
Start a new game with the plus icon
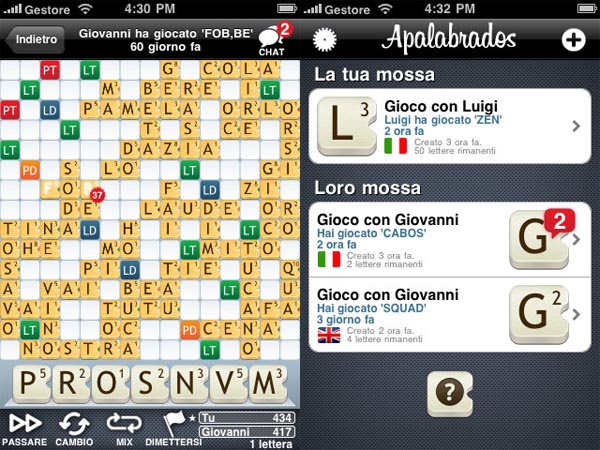click(x=574, y=40)
